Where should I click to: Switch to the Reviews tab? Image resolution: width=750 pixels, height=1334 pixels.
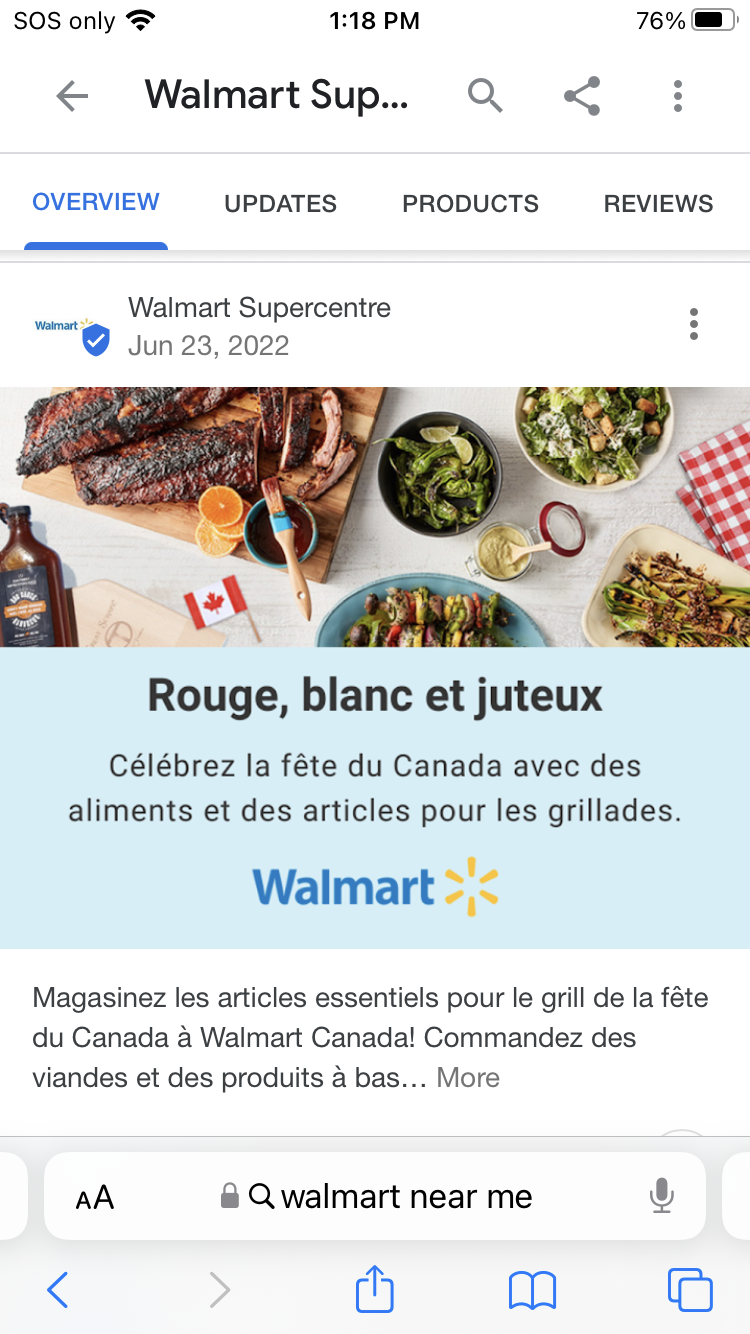(658, 204)
